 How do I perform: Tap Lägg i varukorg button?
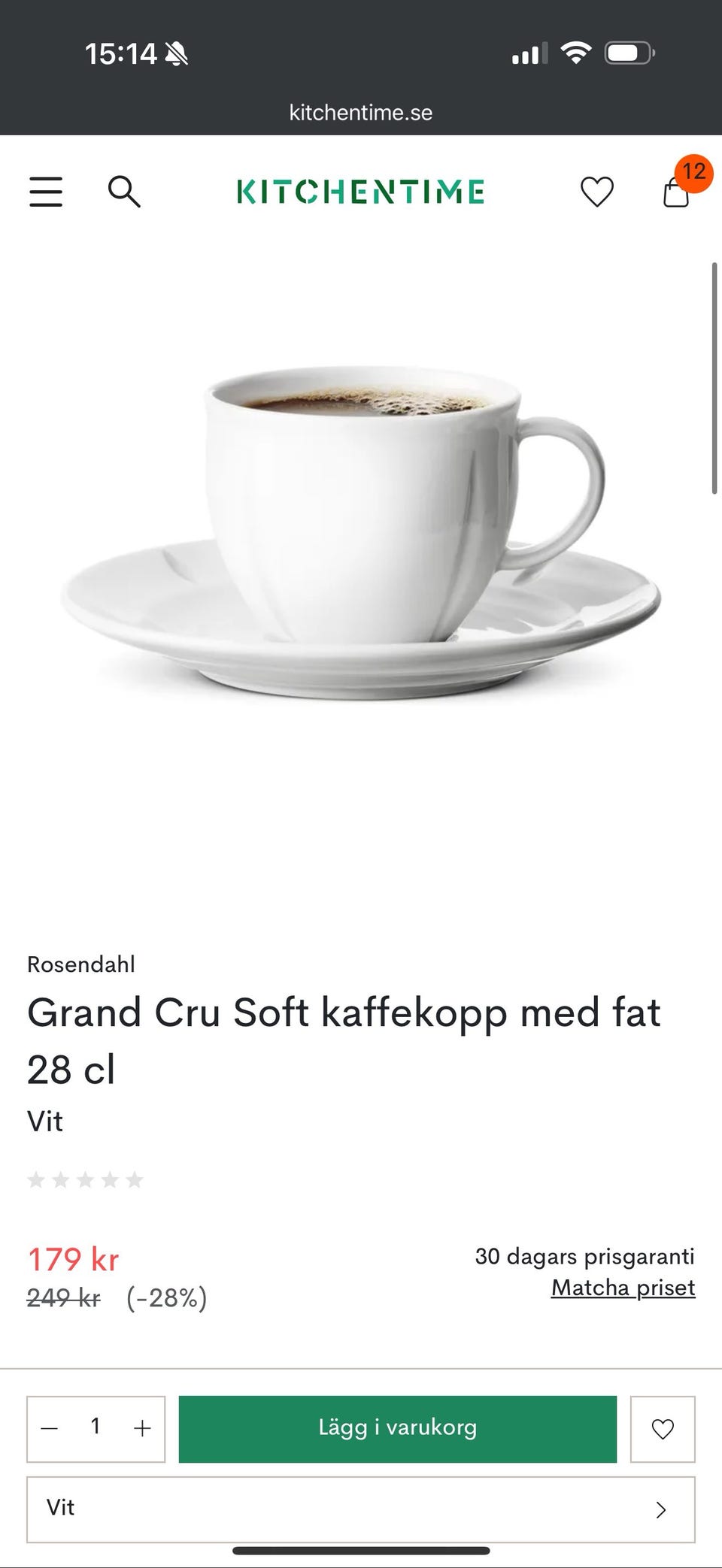[398, 1429]
